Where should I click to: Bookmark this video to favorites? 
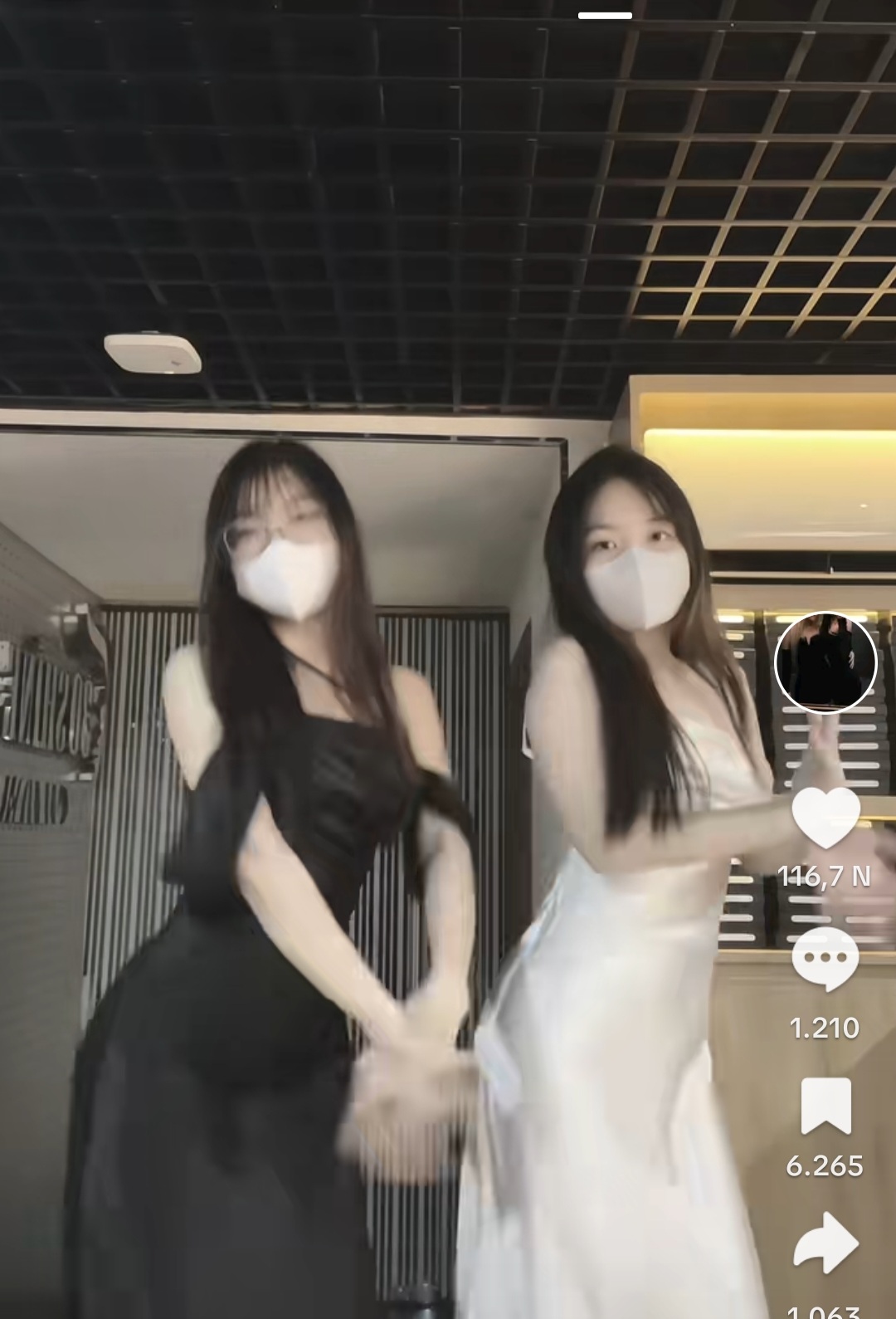[x=825, y=1106]
